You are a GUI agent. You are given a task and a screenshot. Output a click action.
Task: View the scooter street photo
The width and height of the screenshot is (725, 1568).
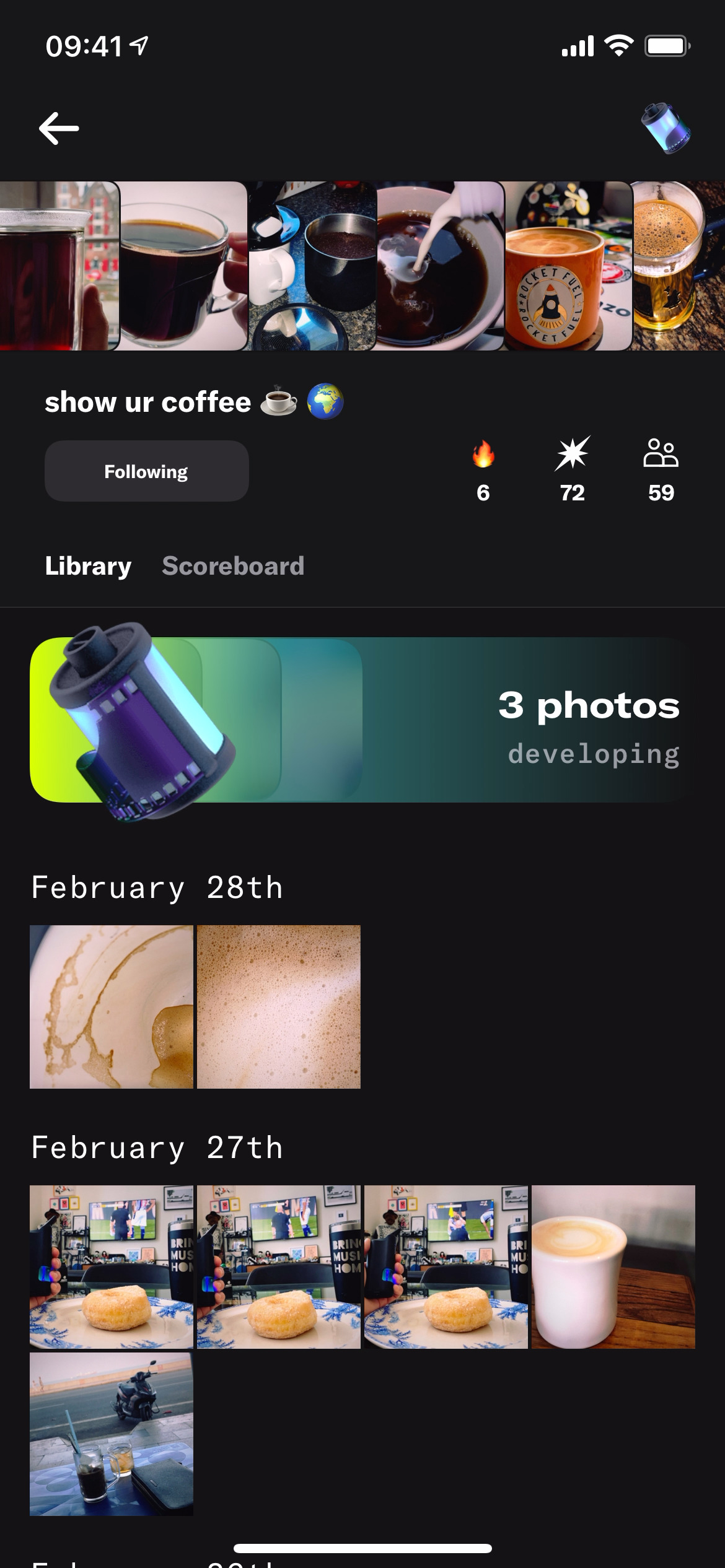pos(112,1434)
